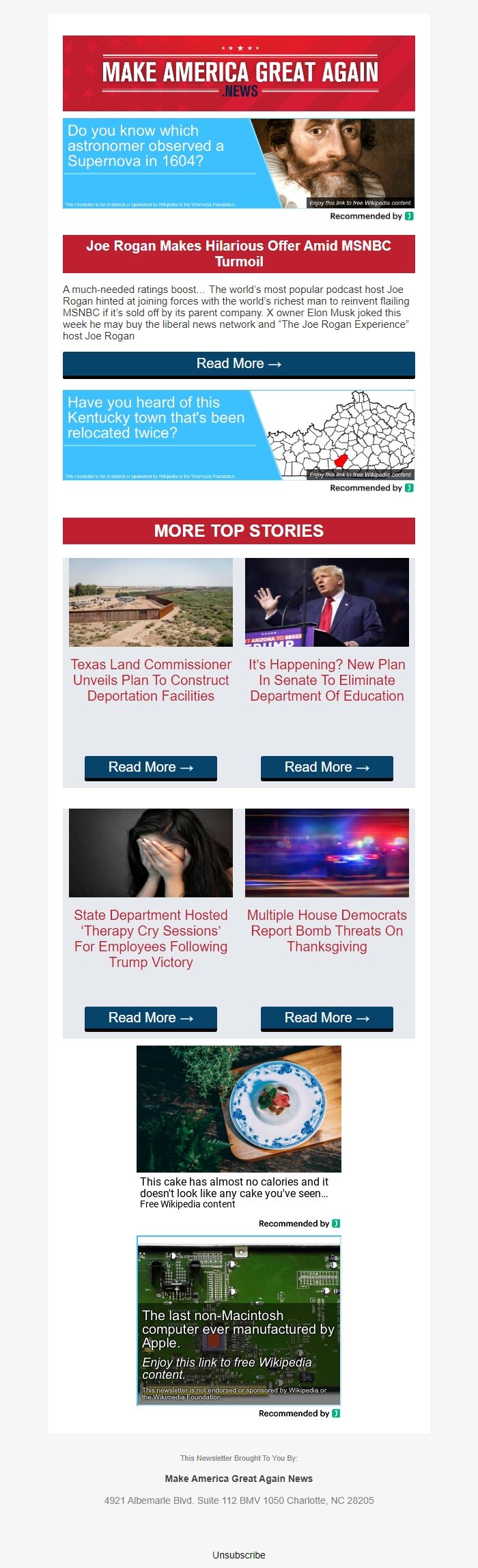
Task: Read more on Texas deportation facilities story
Action: 150,768
